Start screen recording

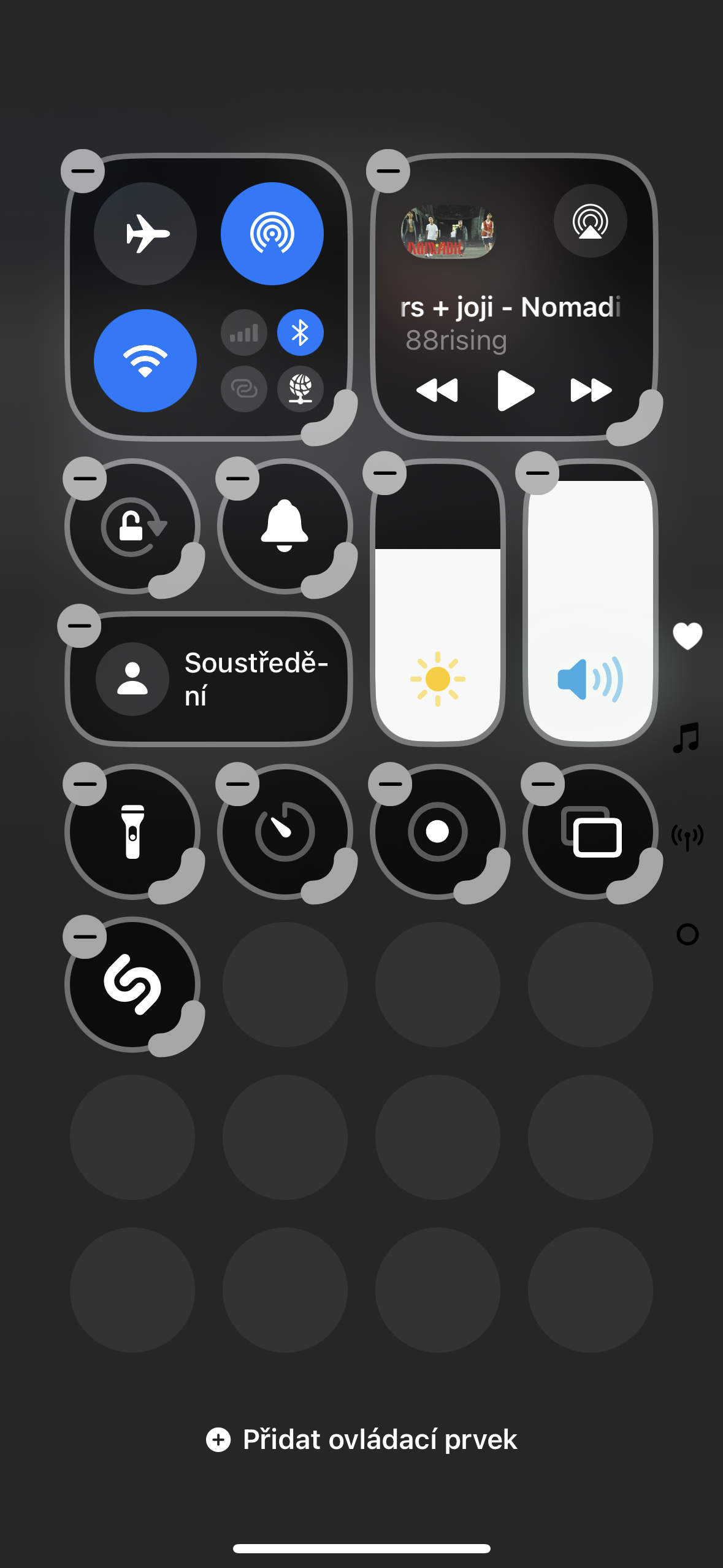(439, 832)
